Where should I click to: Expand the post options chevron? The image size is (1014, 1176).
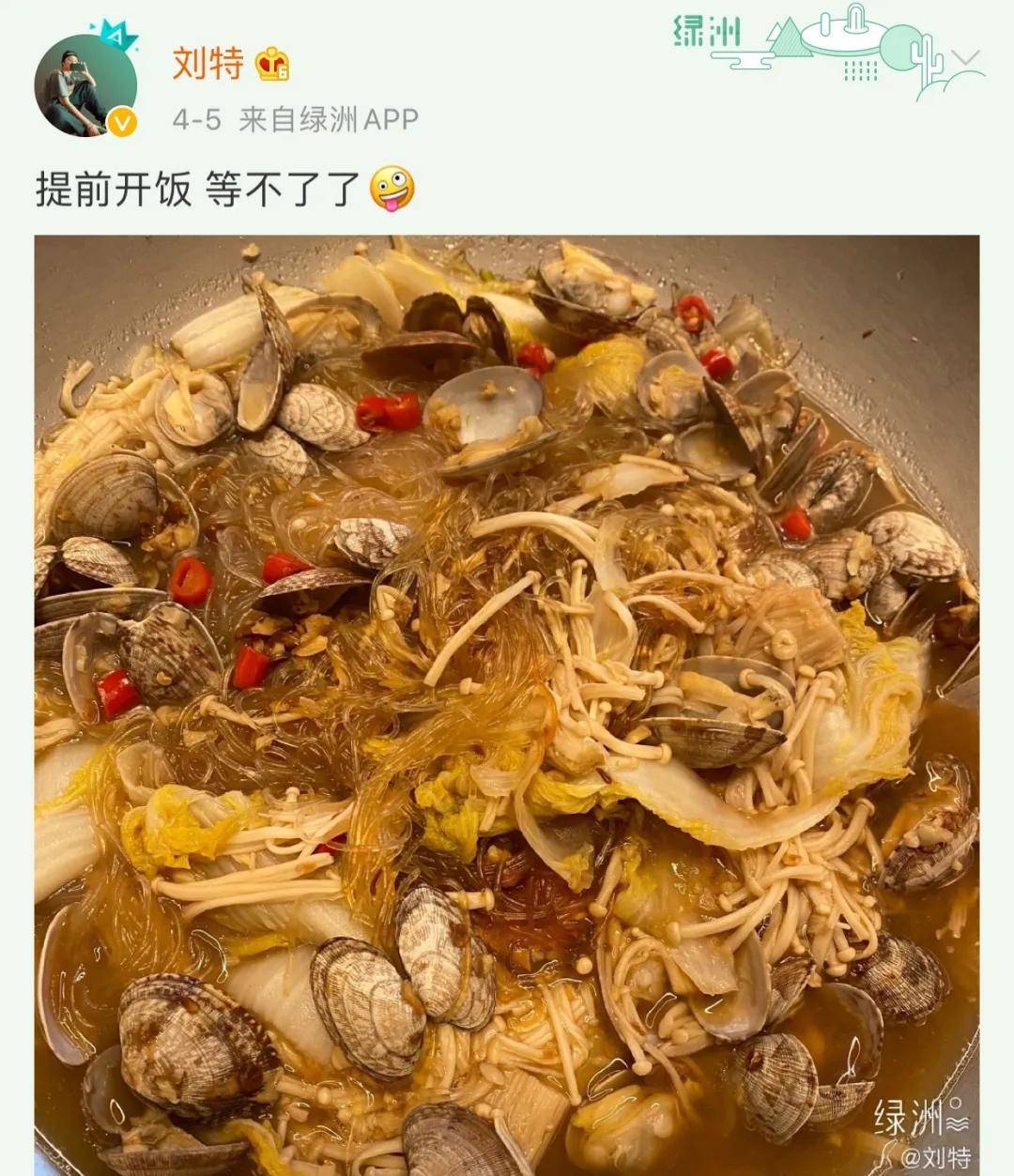965,59
